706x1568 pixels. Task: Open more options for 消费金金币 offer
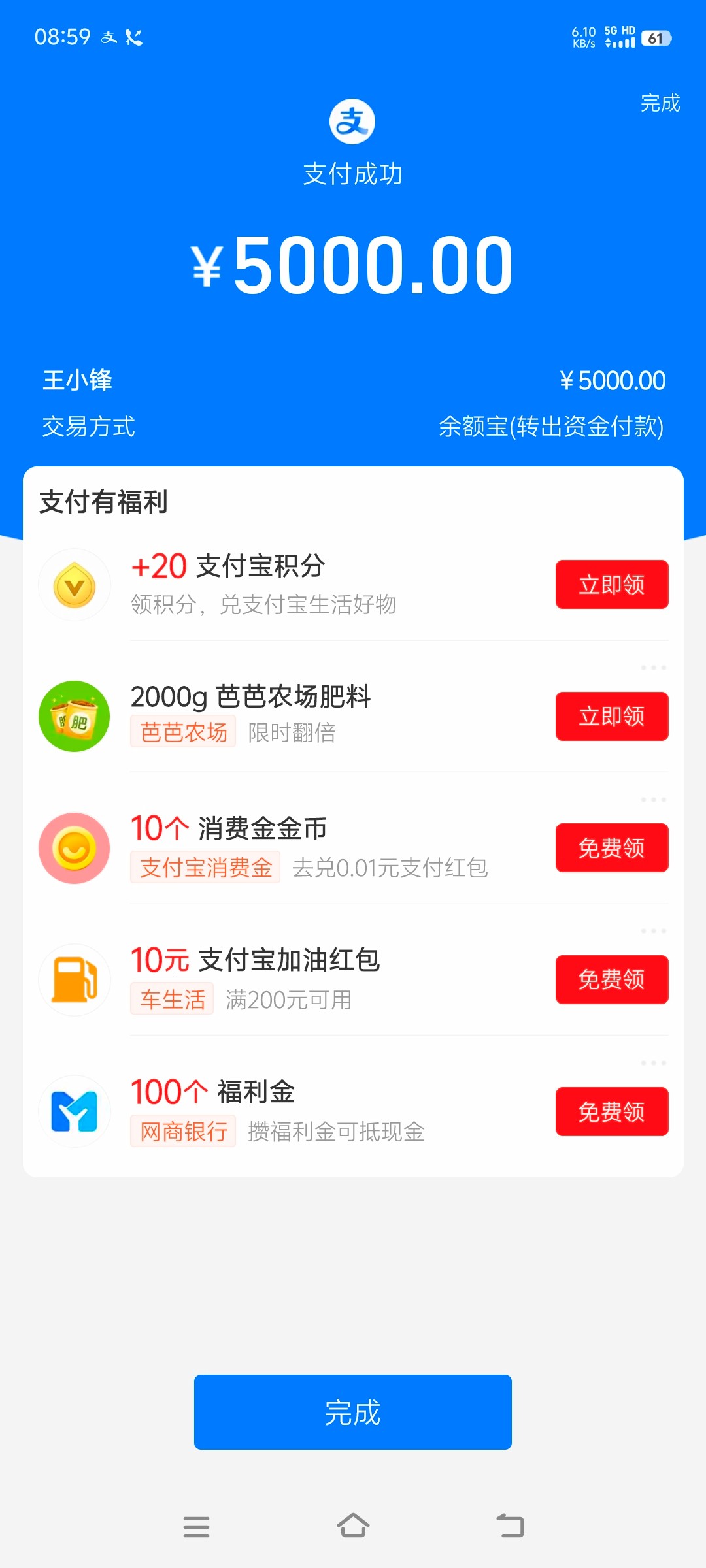click(653, 800)
